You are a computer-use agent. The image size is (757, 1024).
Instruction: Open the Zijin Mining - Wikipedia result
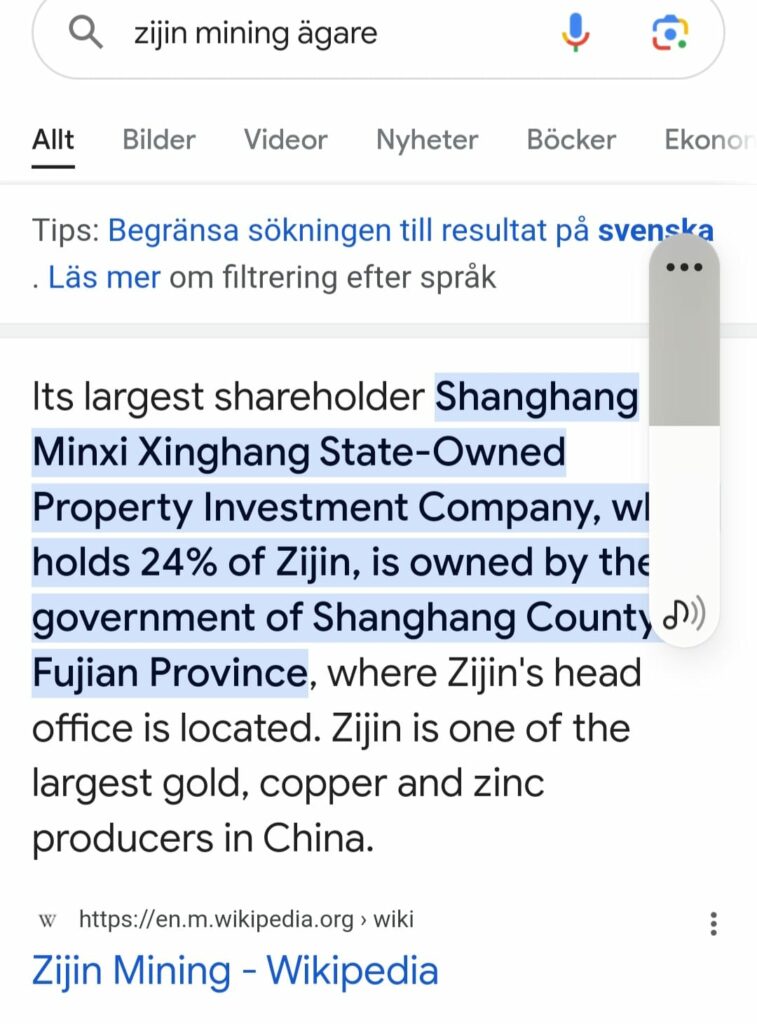235,970
